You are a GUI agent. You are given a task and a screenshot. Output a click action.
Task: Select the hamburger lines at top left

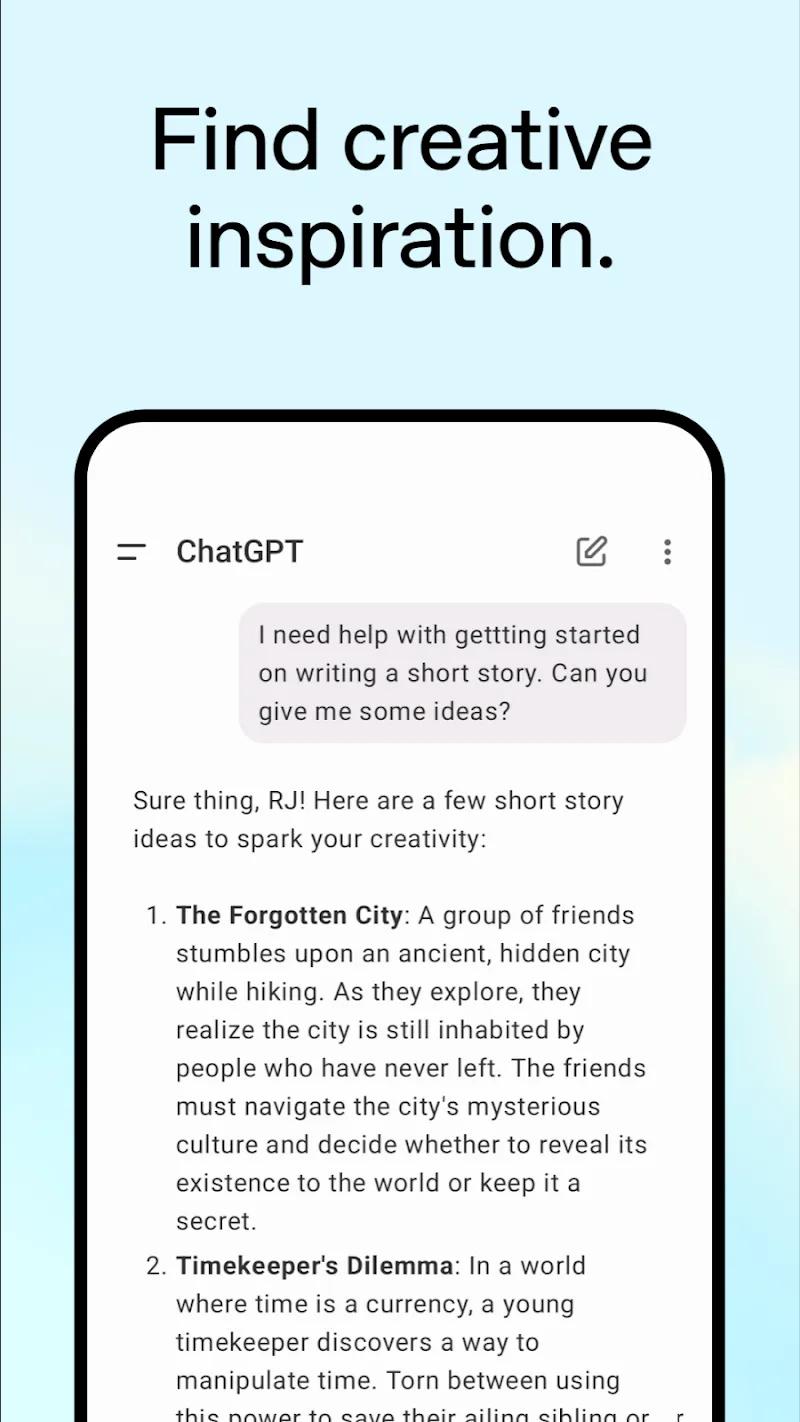pyautogui.click(x=131, y=551)
